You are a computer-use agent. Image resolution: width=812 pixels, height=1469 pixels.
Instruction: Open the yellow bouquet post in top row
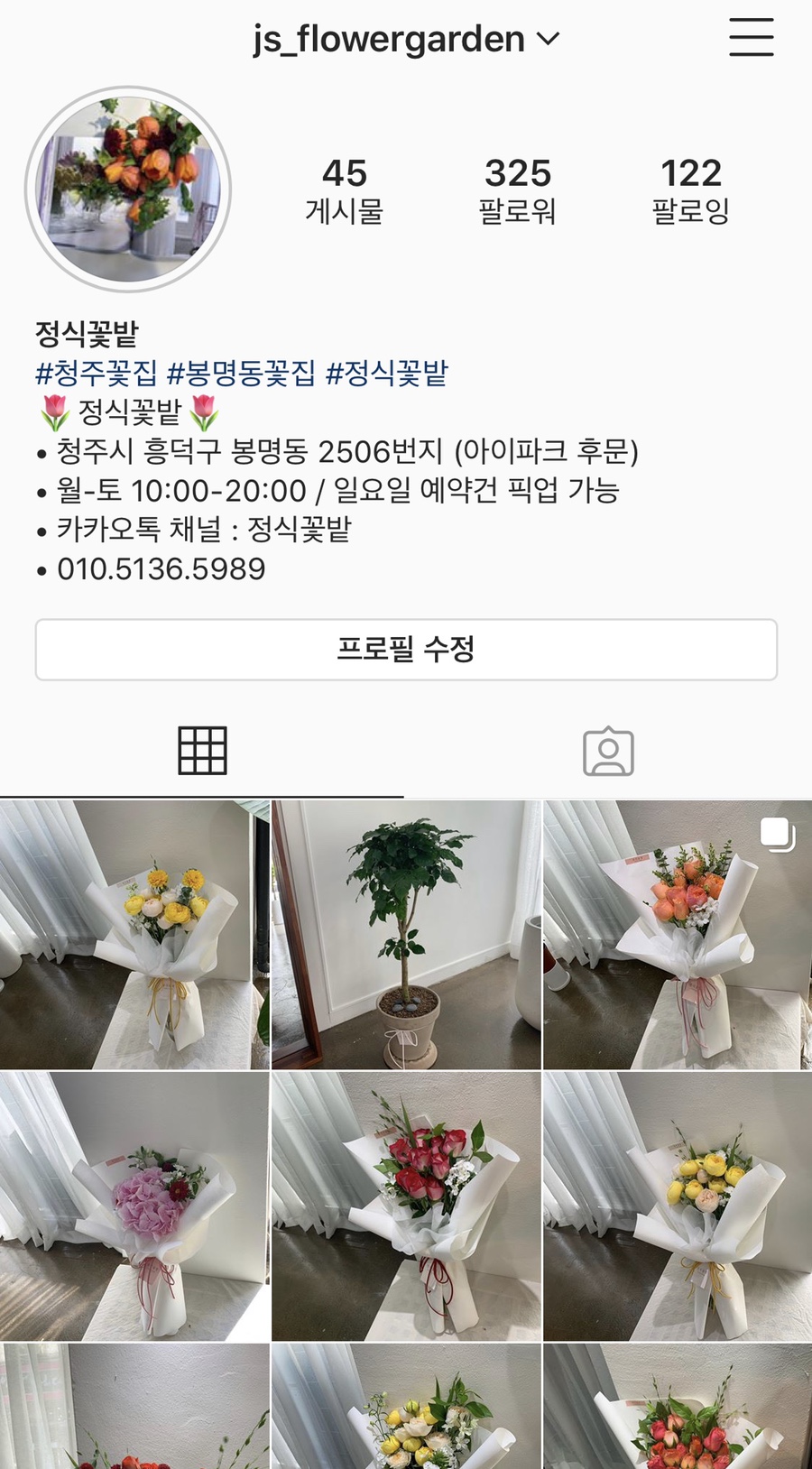[x=134, y=935]
